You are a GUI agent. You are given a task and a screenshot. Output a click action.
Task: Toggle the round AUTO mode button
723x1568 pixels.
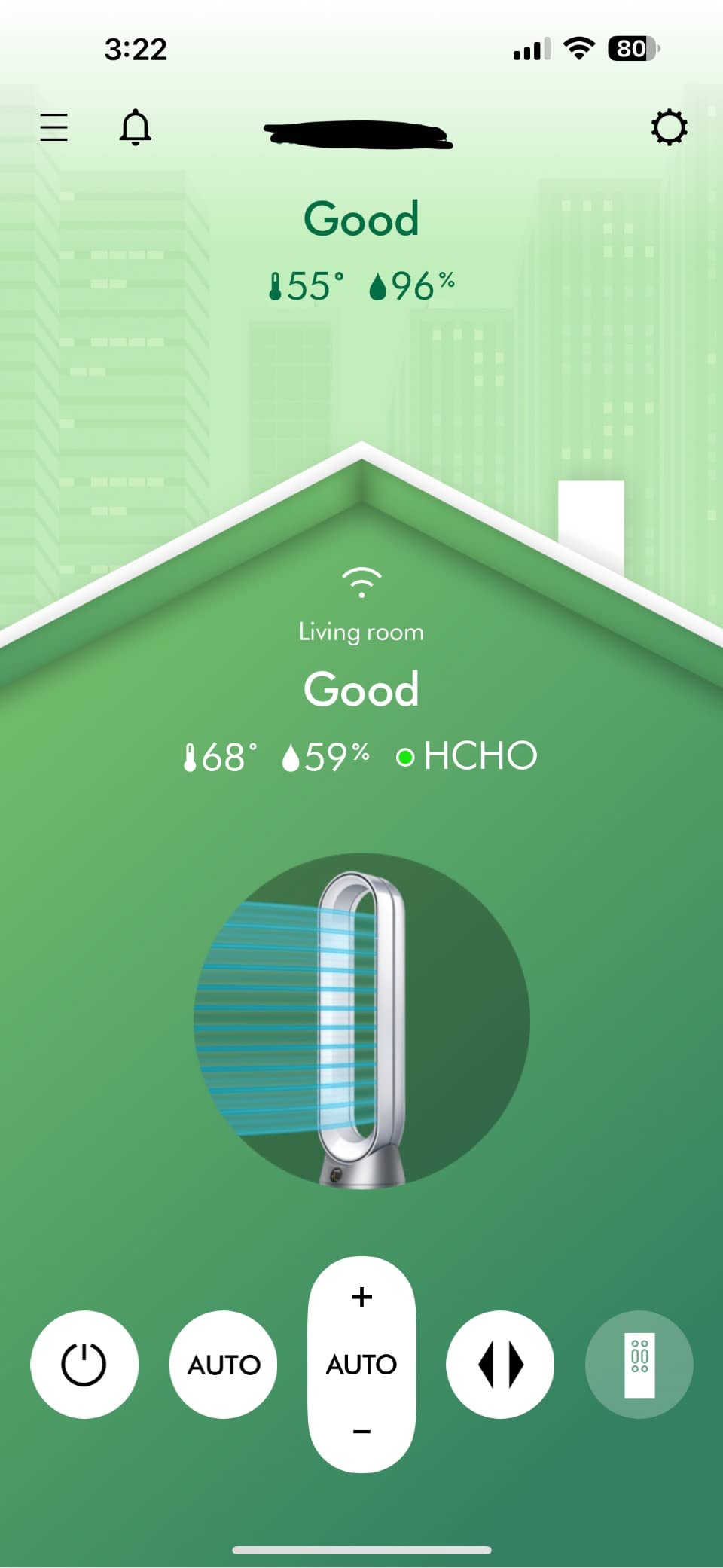(223, 1365)
